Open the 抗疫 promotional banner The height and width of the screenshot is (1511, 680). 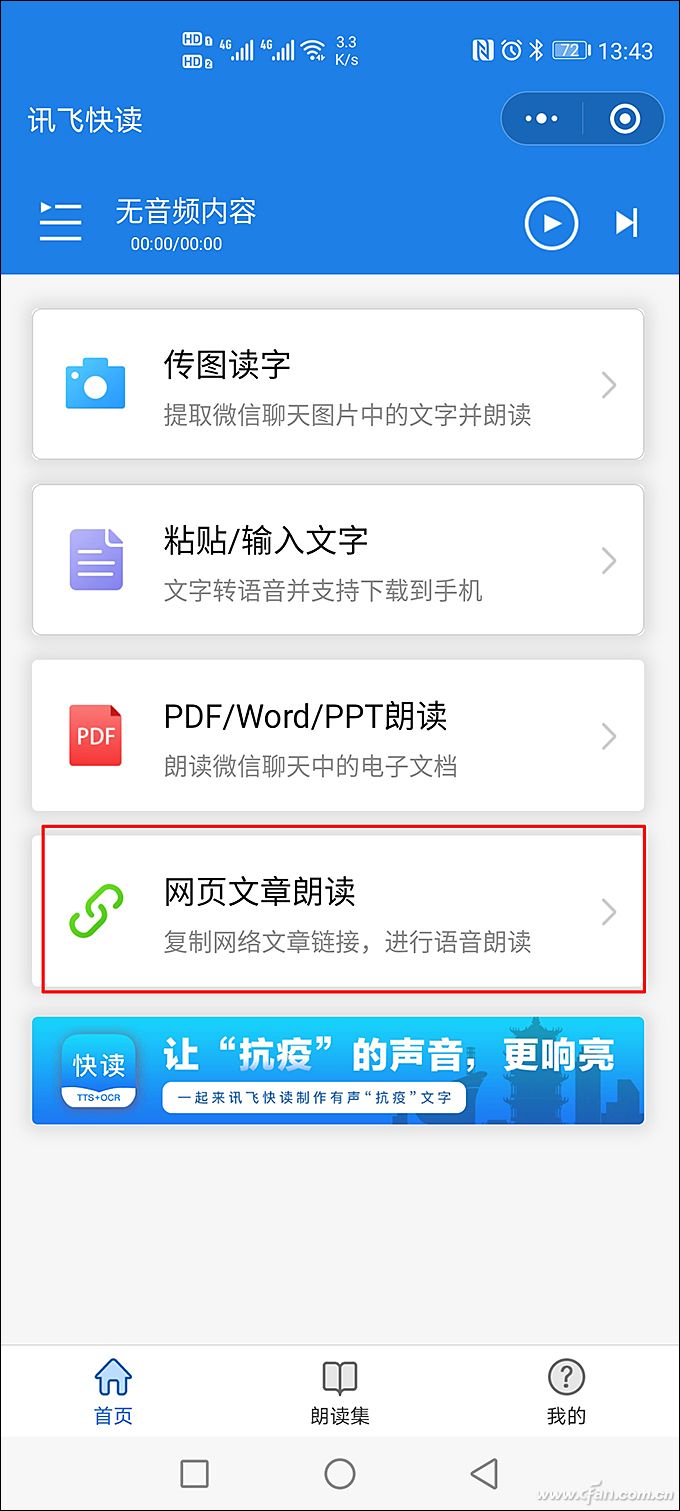pyautogui.click(x=338, y=1071)
